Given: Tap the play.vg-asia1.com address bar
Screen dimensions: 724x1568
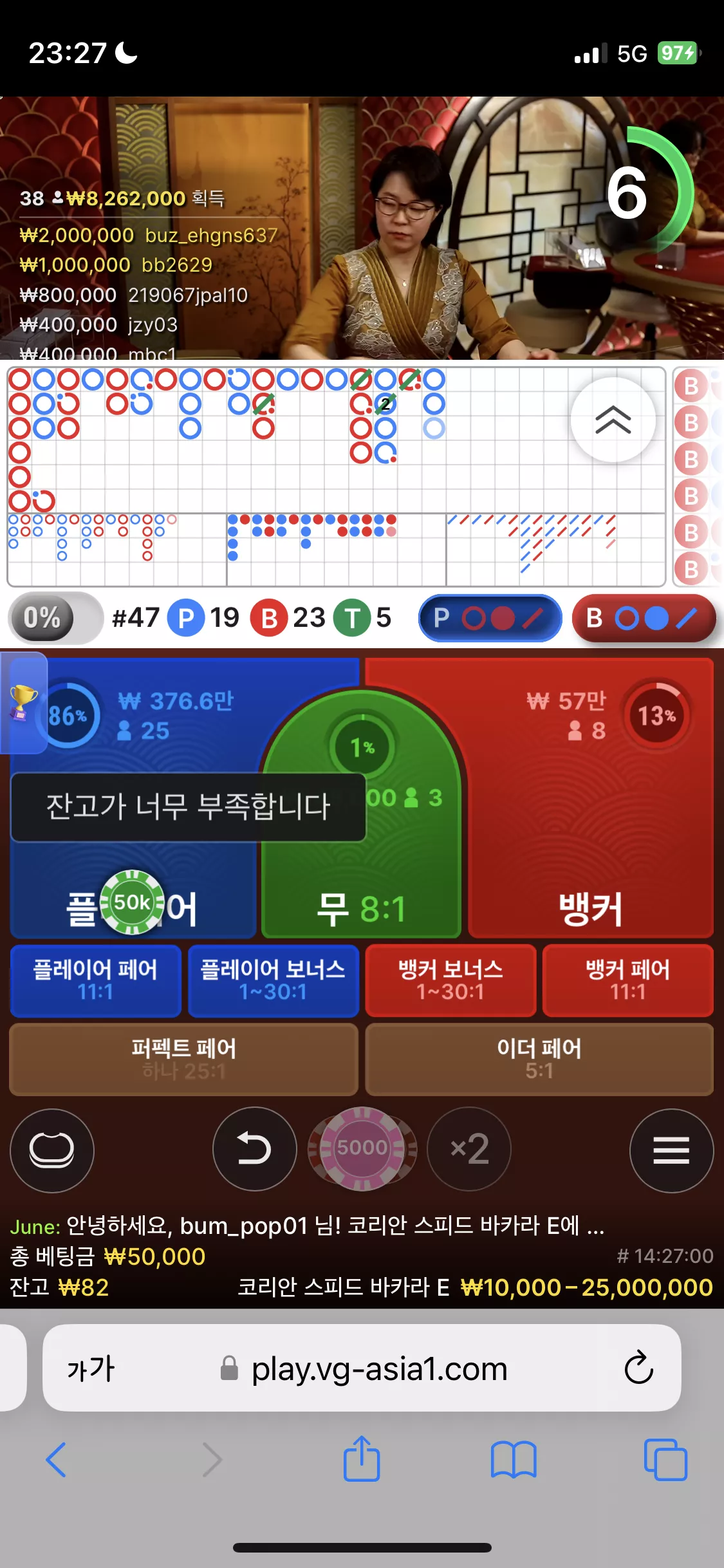Looking at the screenshot, I should point(362,1368).
